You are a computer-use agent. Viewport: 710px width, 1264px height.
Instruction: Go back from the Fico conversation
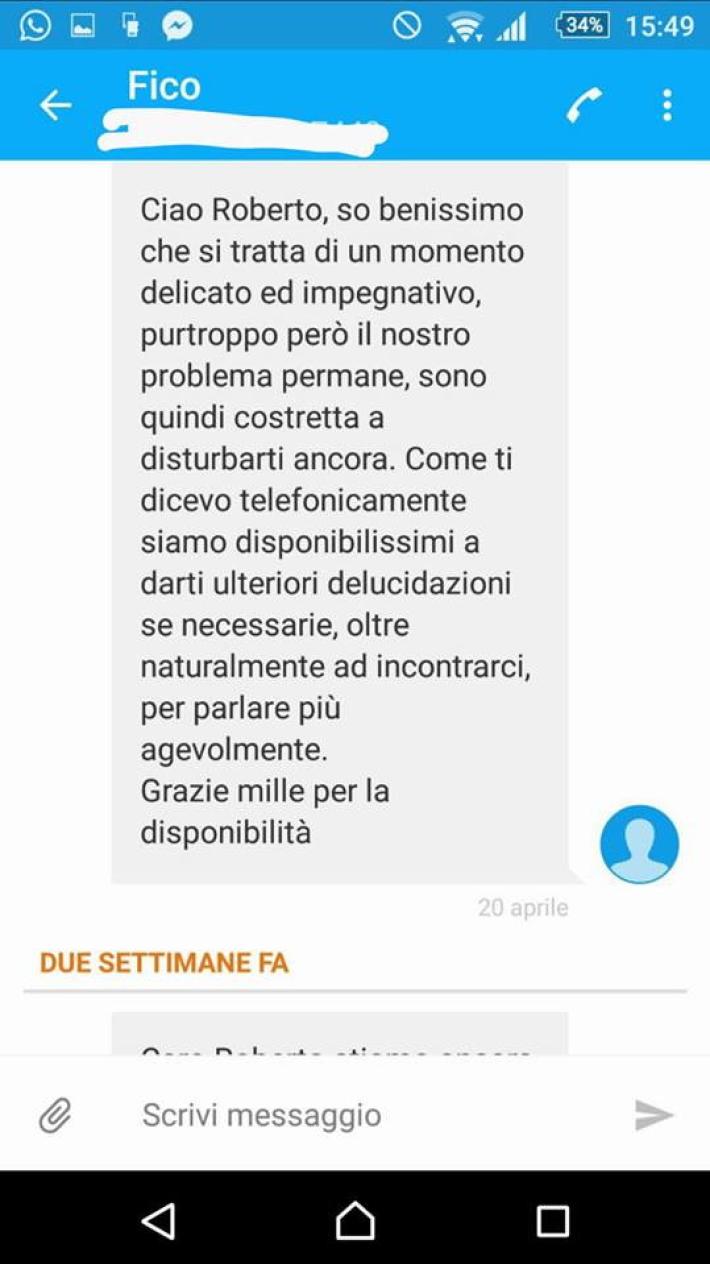[55, 105]
